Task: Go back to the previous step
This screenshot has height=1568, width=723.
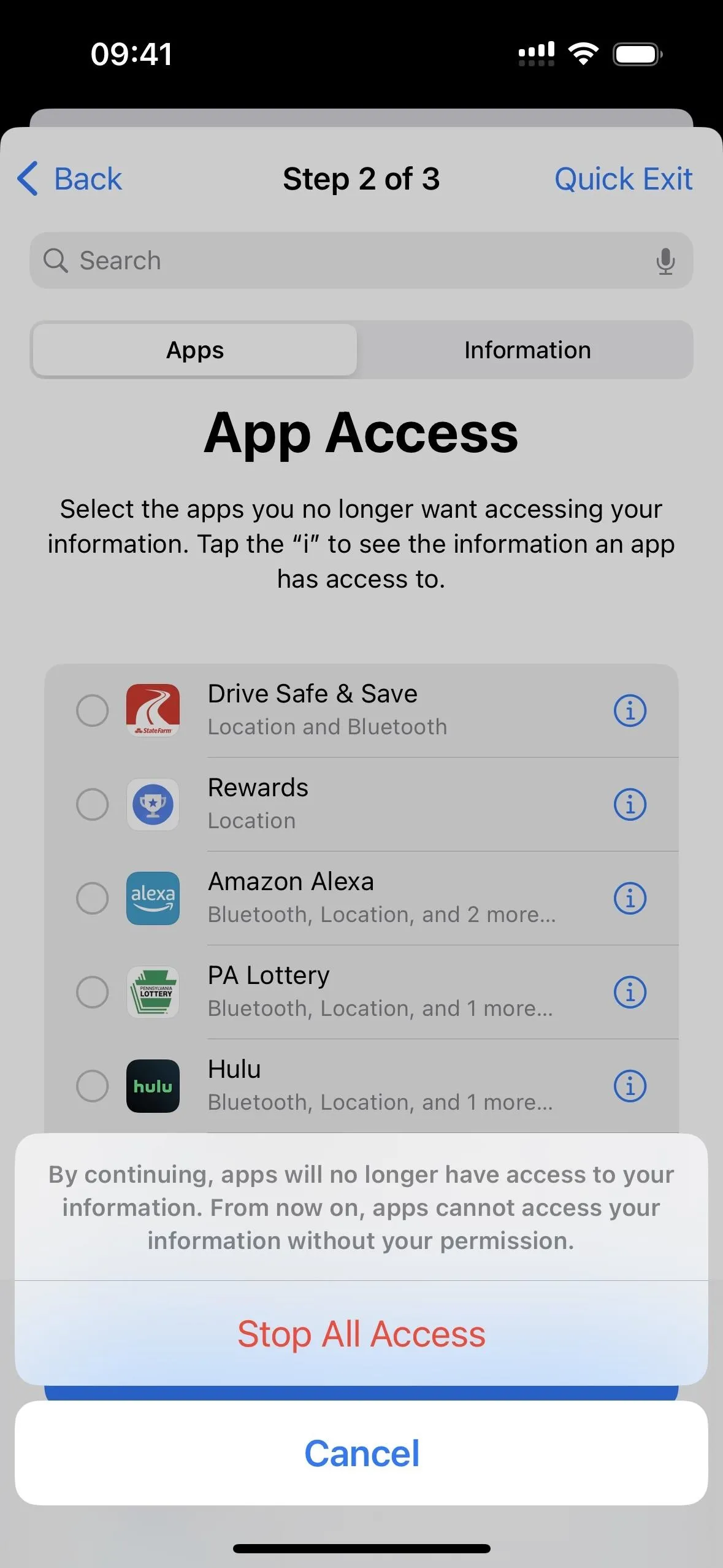Action: coord(69,179)
